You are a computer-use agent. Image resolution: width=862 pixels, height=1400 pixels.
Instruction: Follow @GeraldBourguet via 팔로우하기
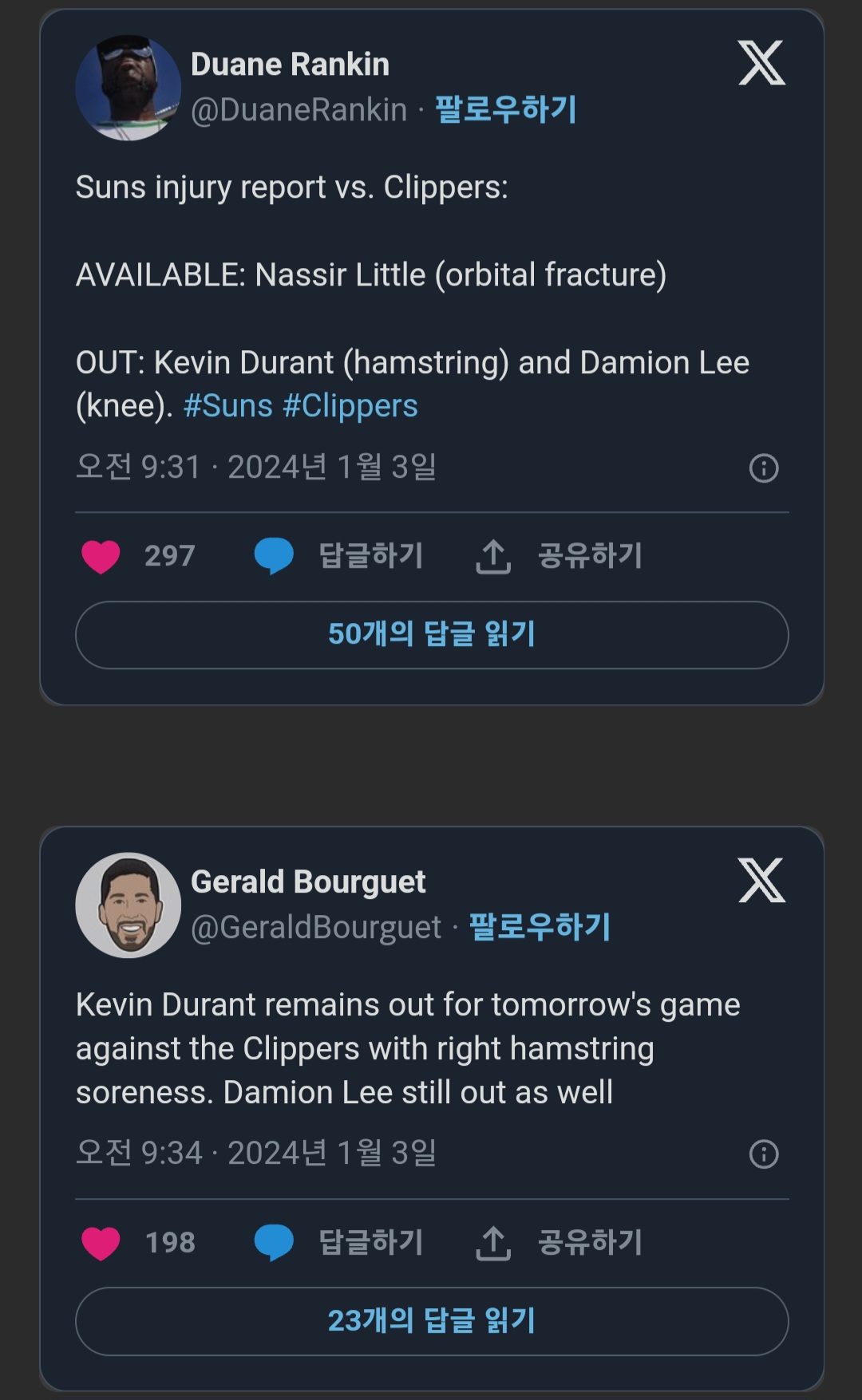click(540, 927)
